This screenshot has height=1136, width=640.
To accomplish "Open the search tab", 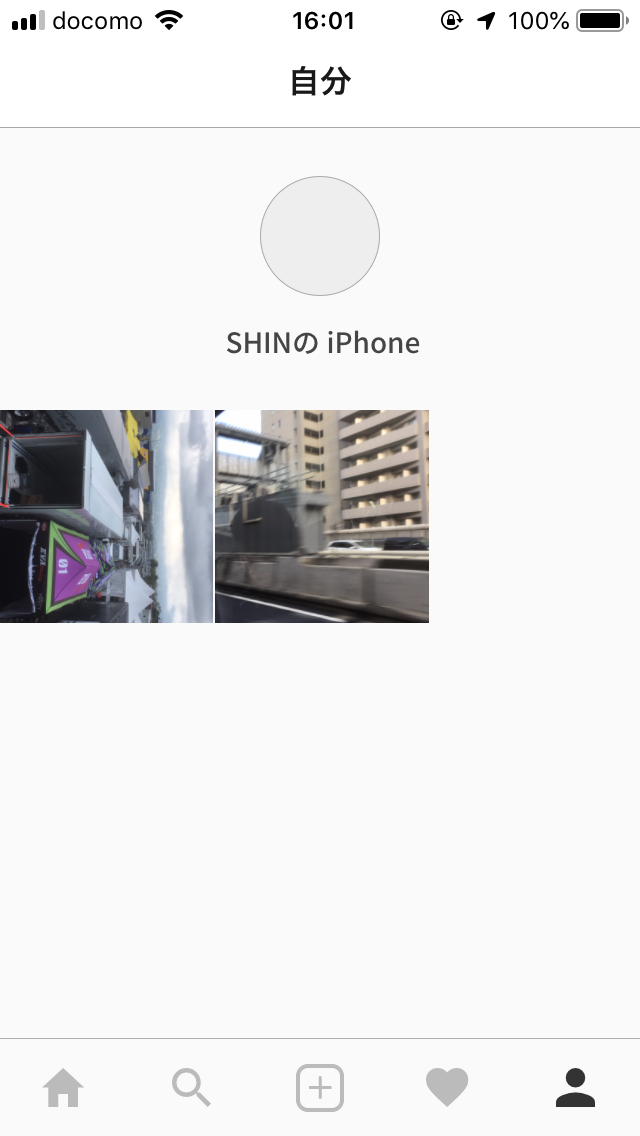I will (x=191, y=1087).
